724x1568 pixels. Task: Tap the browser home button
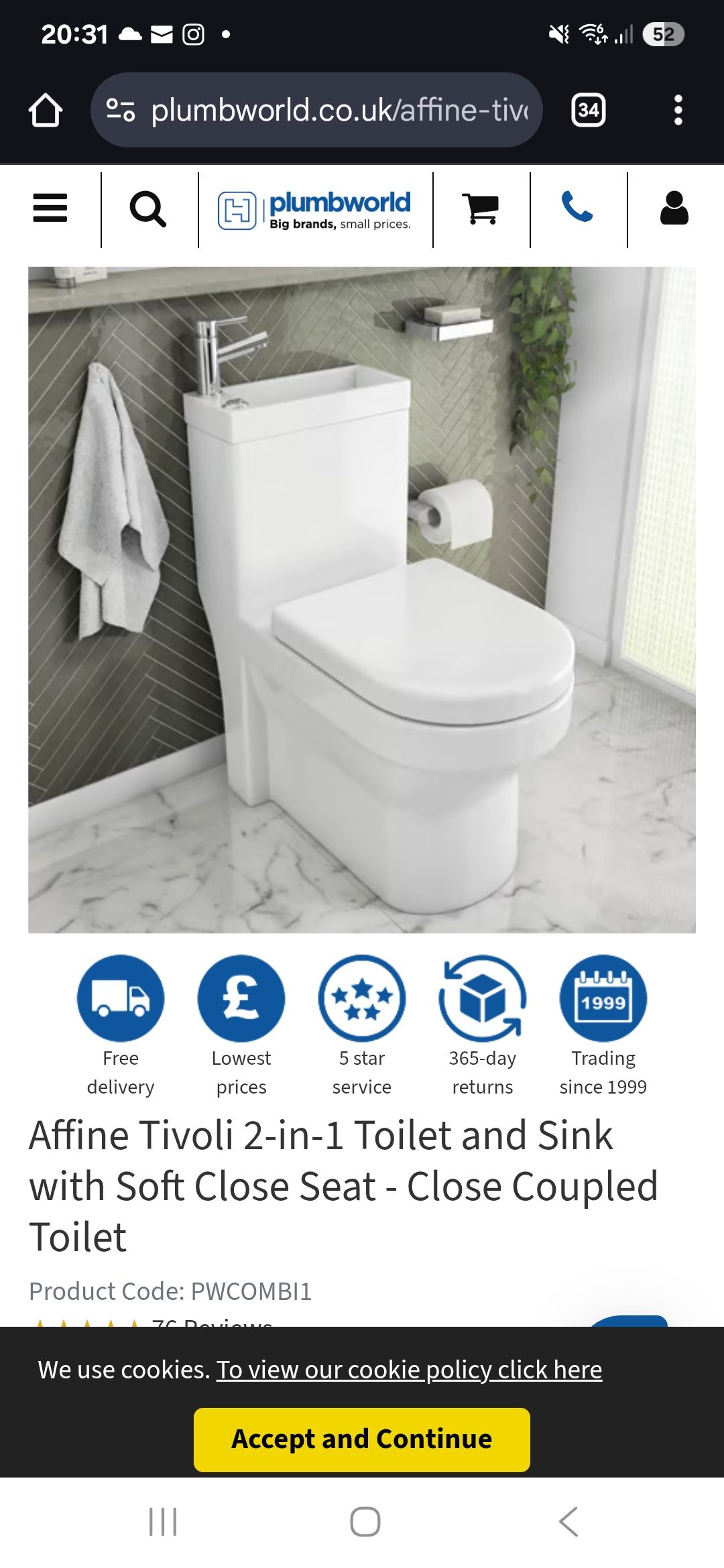[46, 111]
